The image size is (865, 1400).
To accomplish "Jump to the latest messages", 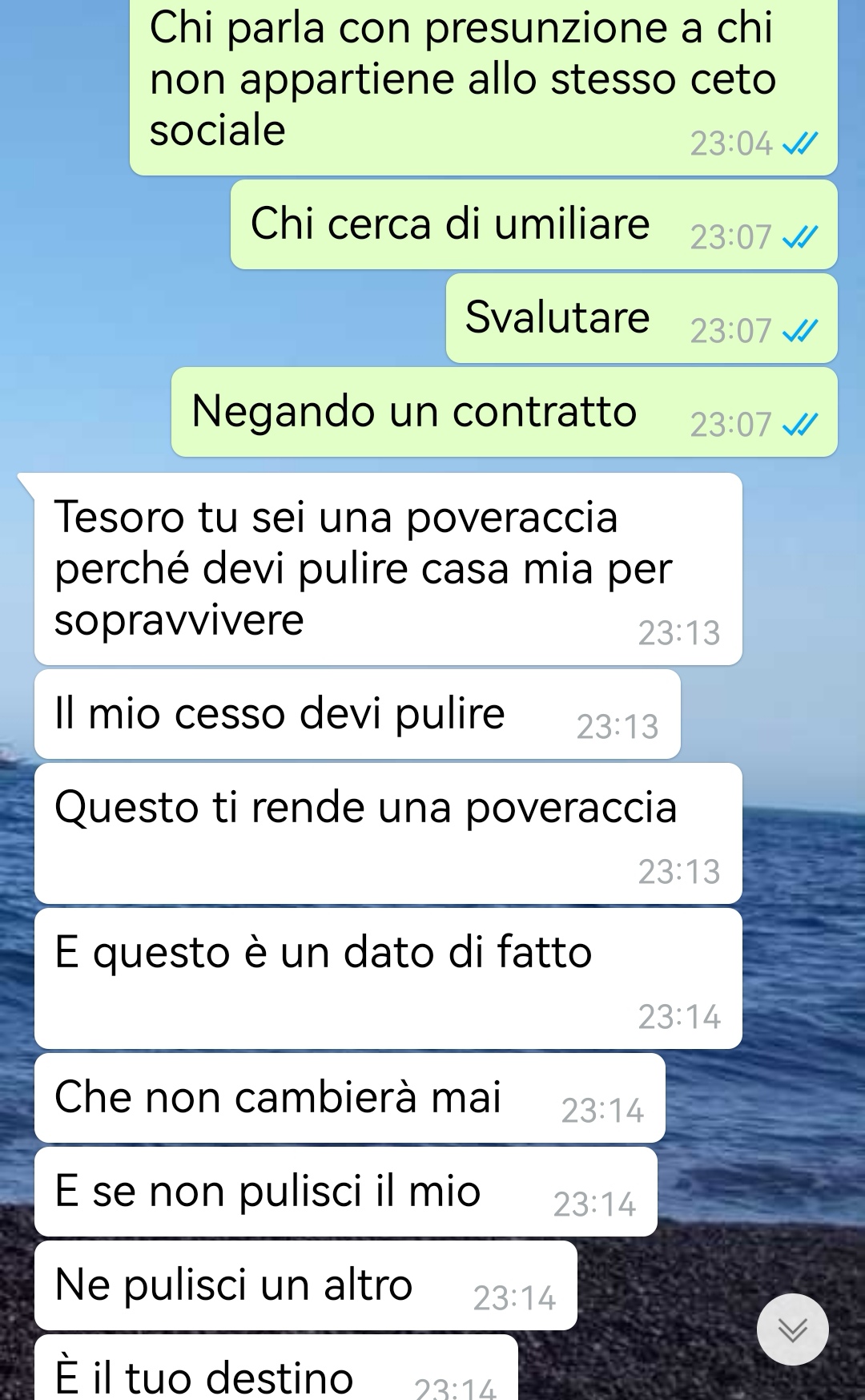I will 792,1329.
